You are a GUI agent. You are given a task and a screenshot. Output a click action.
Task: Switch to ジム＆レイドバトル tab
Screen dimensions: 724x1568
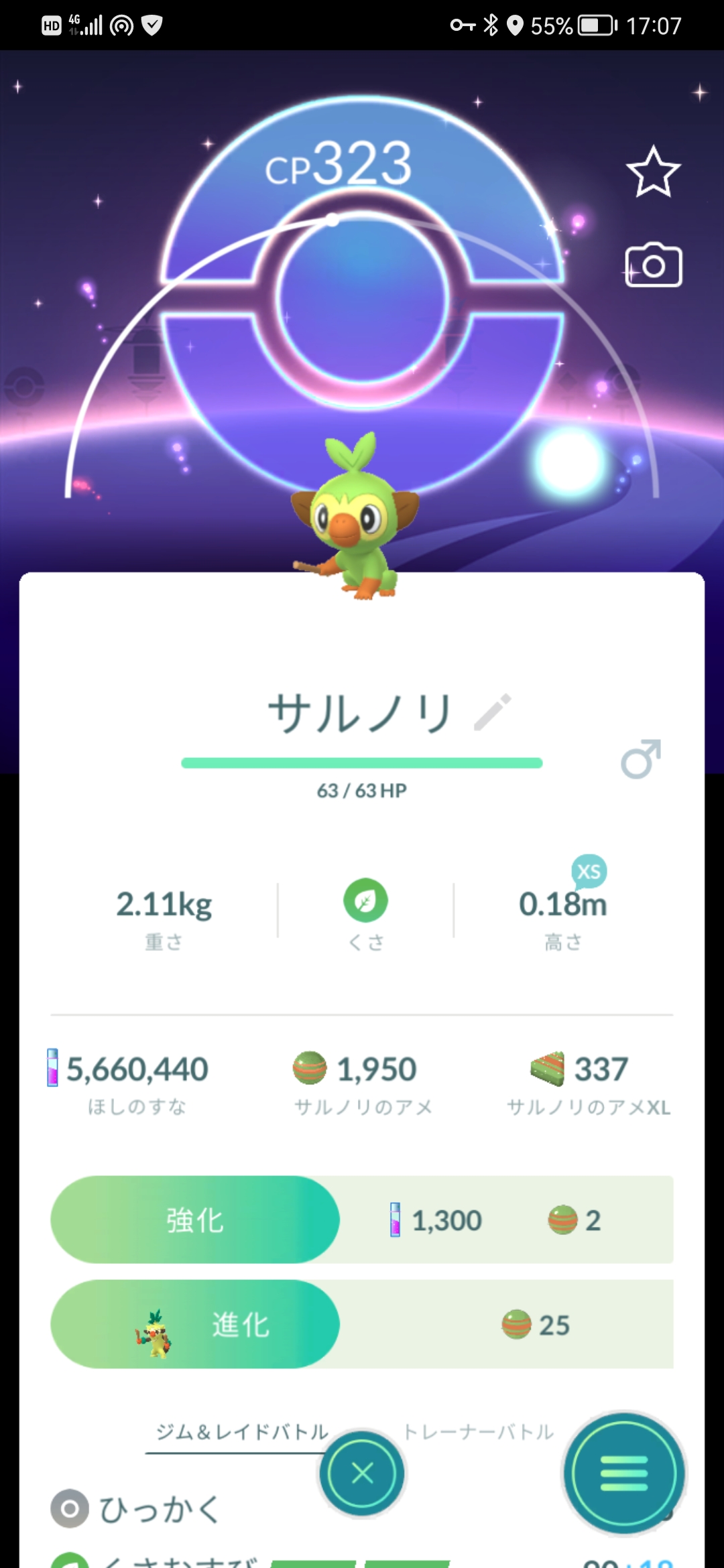[x=242, y=1432]
